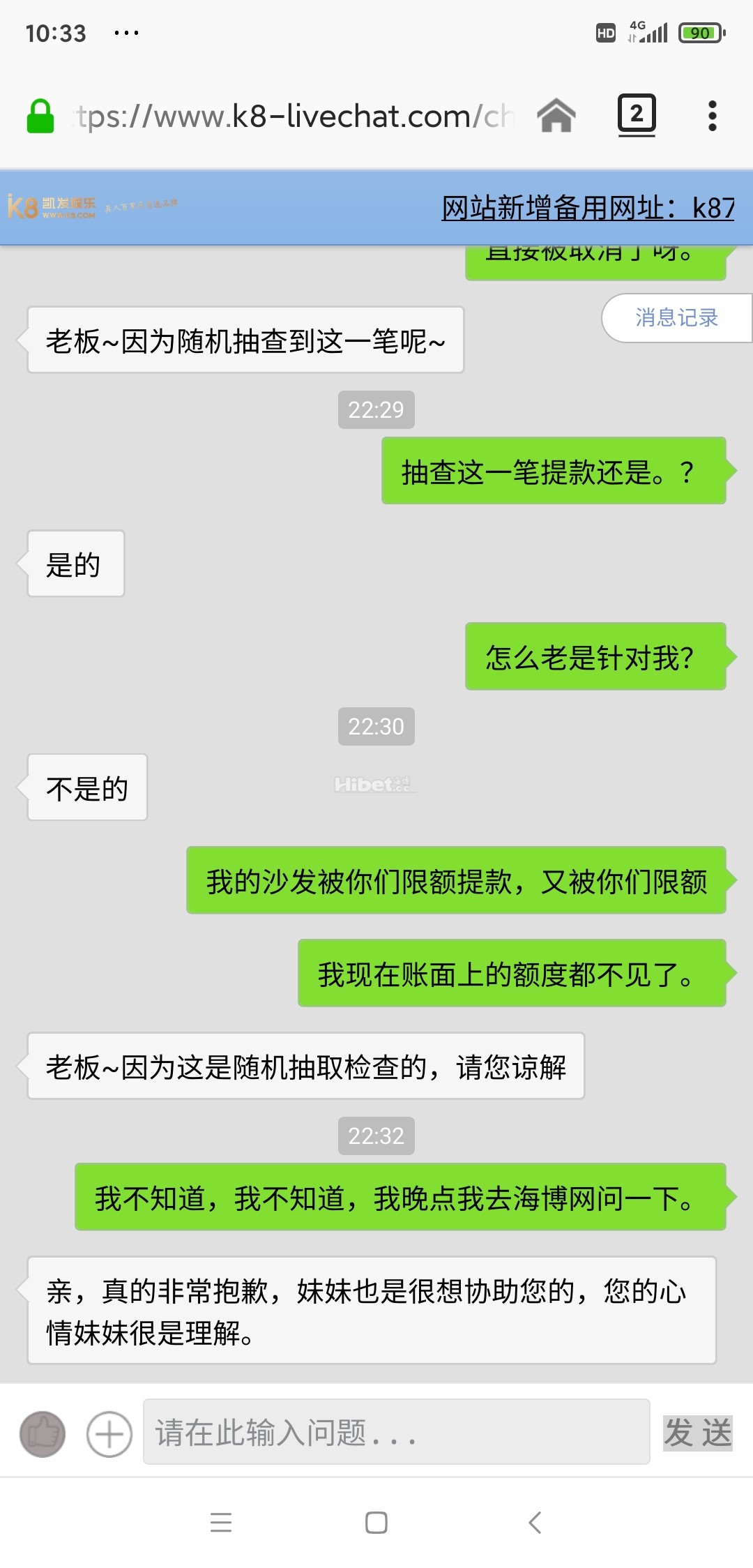Focus the 请在此输入问题 text field
The width and height of the screenshot is (753, 1568).
pos(396,1432)
